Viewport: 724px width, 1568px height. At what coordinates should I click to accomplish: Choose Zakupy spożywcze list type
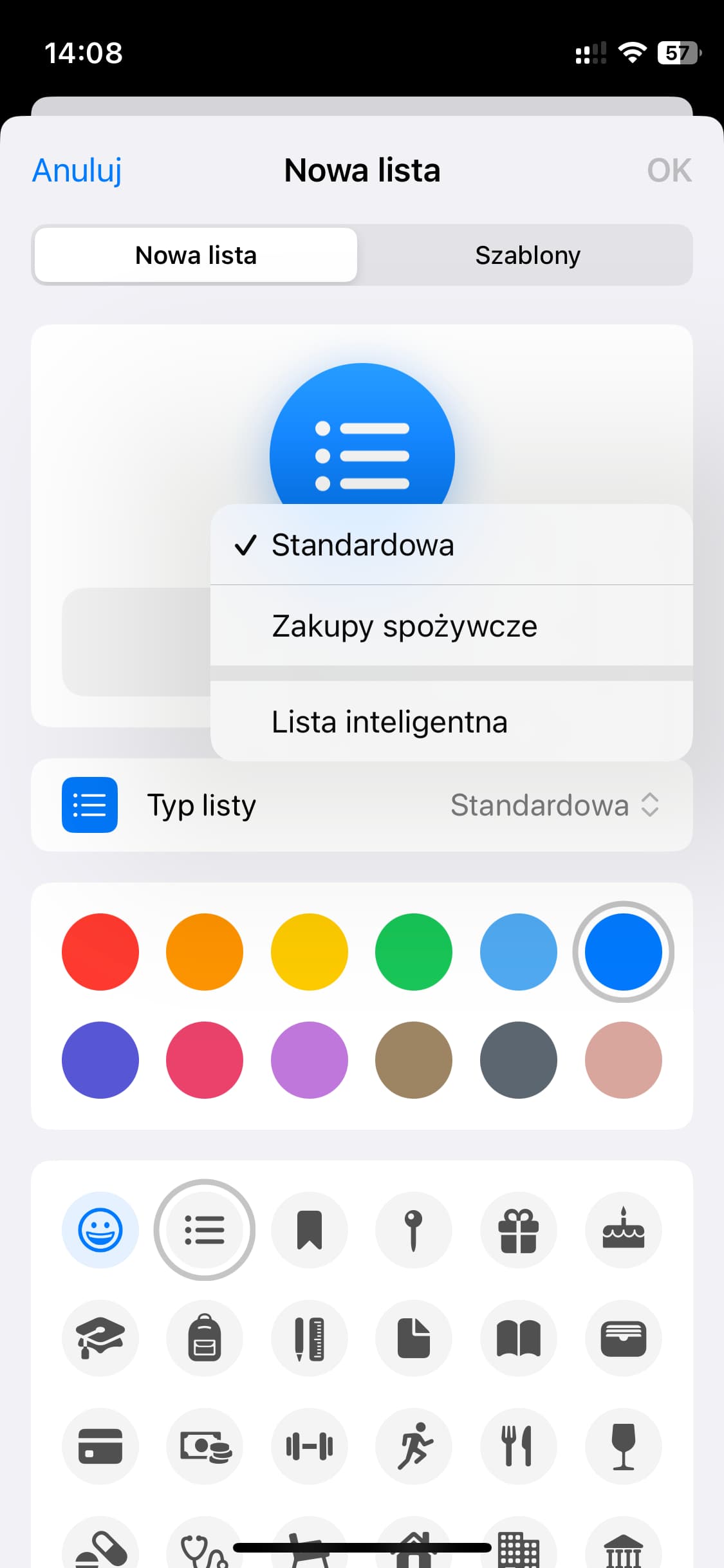click(451, 626)
